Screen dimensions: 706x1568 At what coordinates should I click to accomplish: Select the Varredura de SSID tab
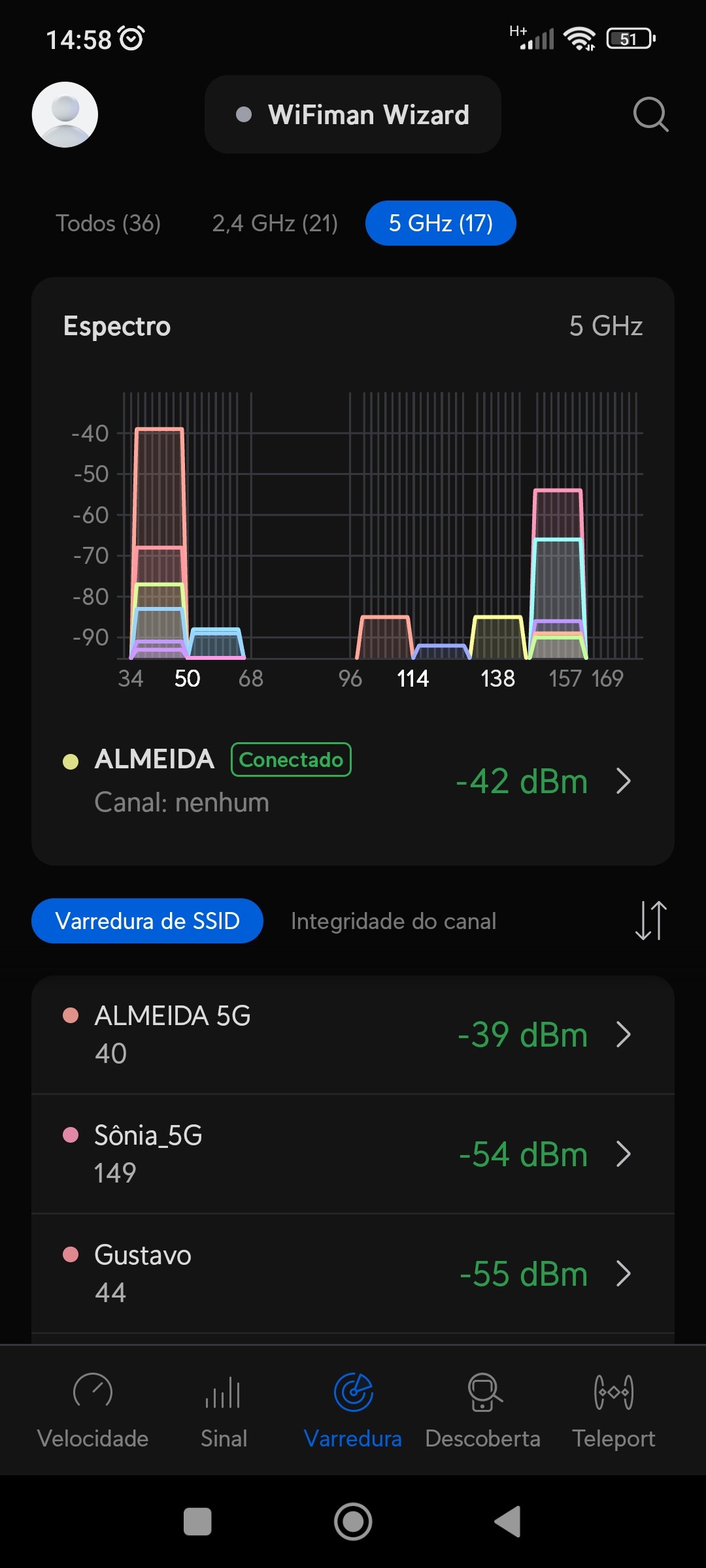[148, 921]
